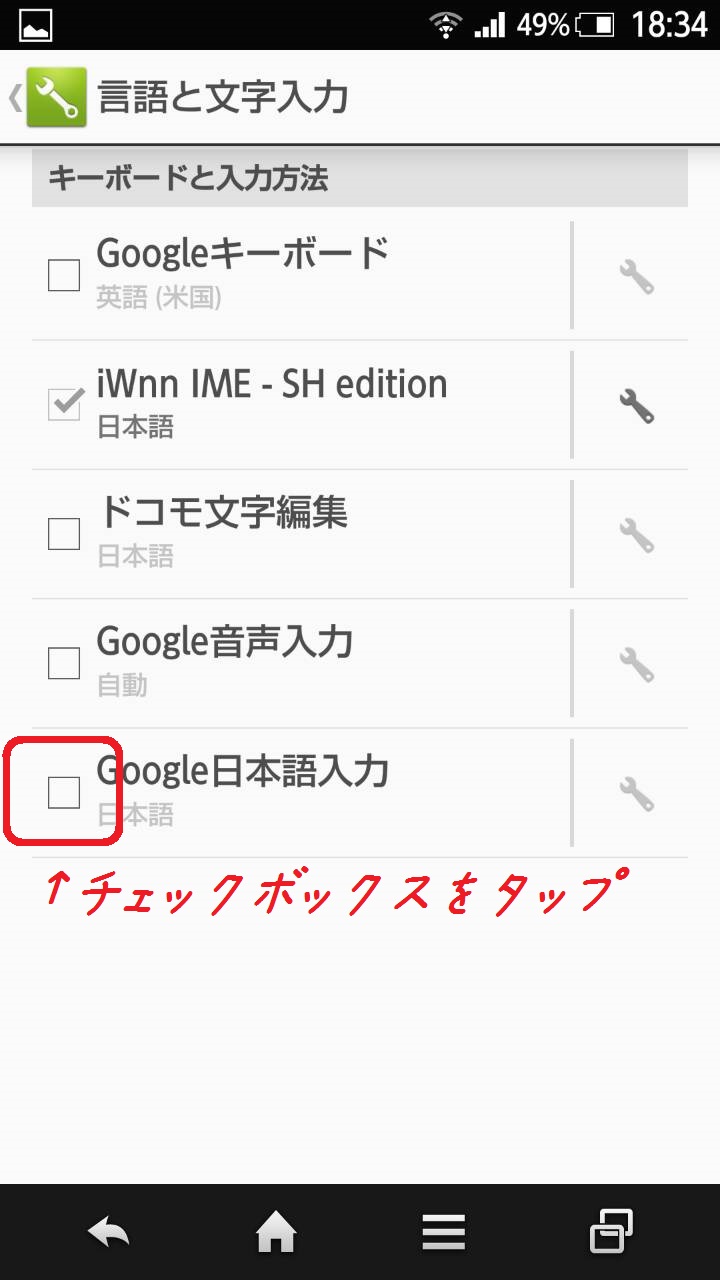Open the recent apps button
The width and height of the screenshot is (720, 1280).
pos(611,1231)
